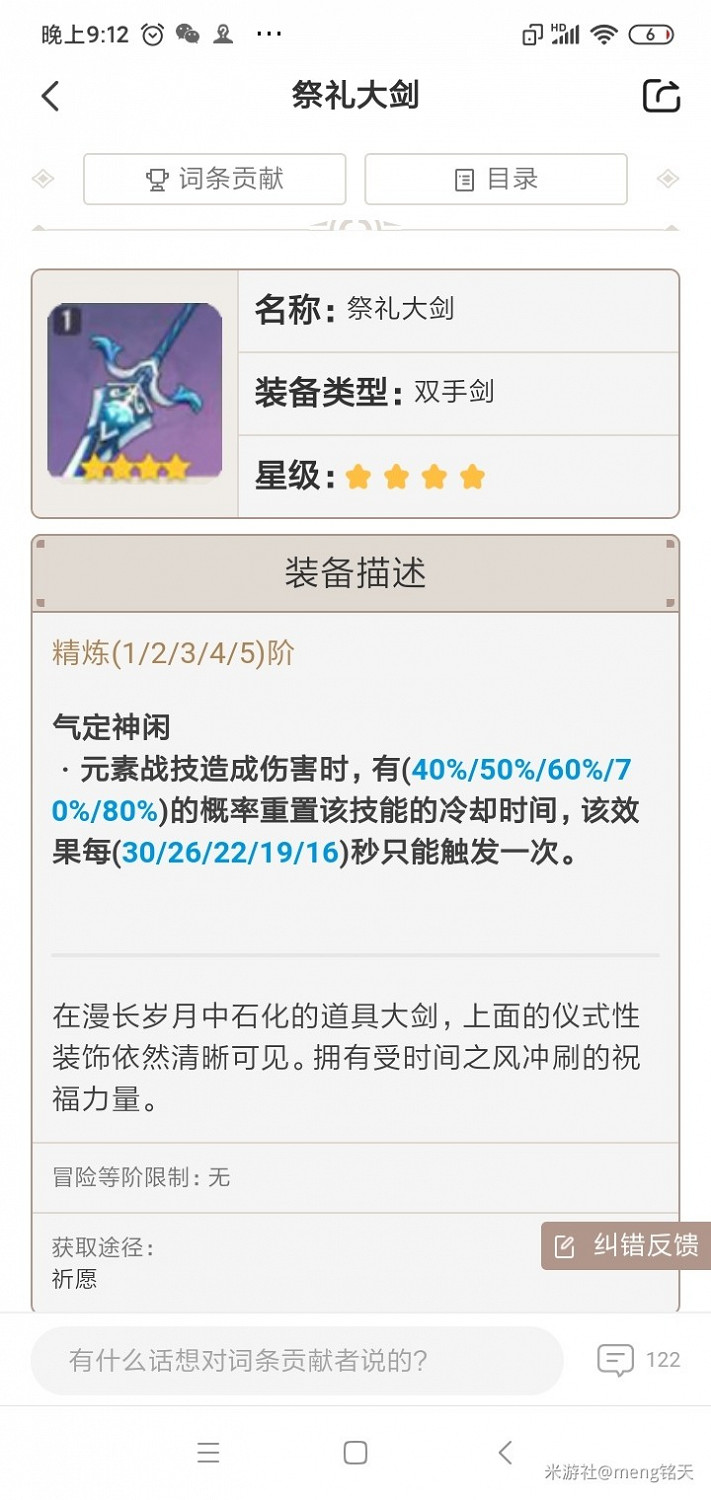Open the 目录 table of contents
Viewport: 711px width, 1500px height.
496,179
